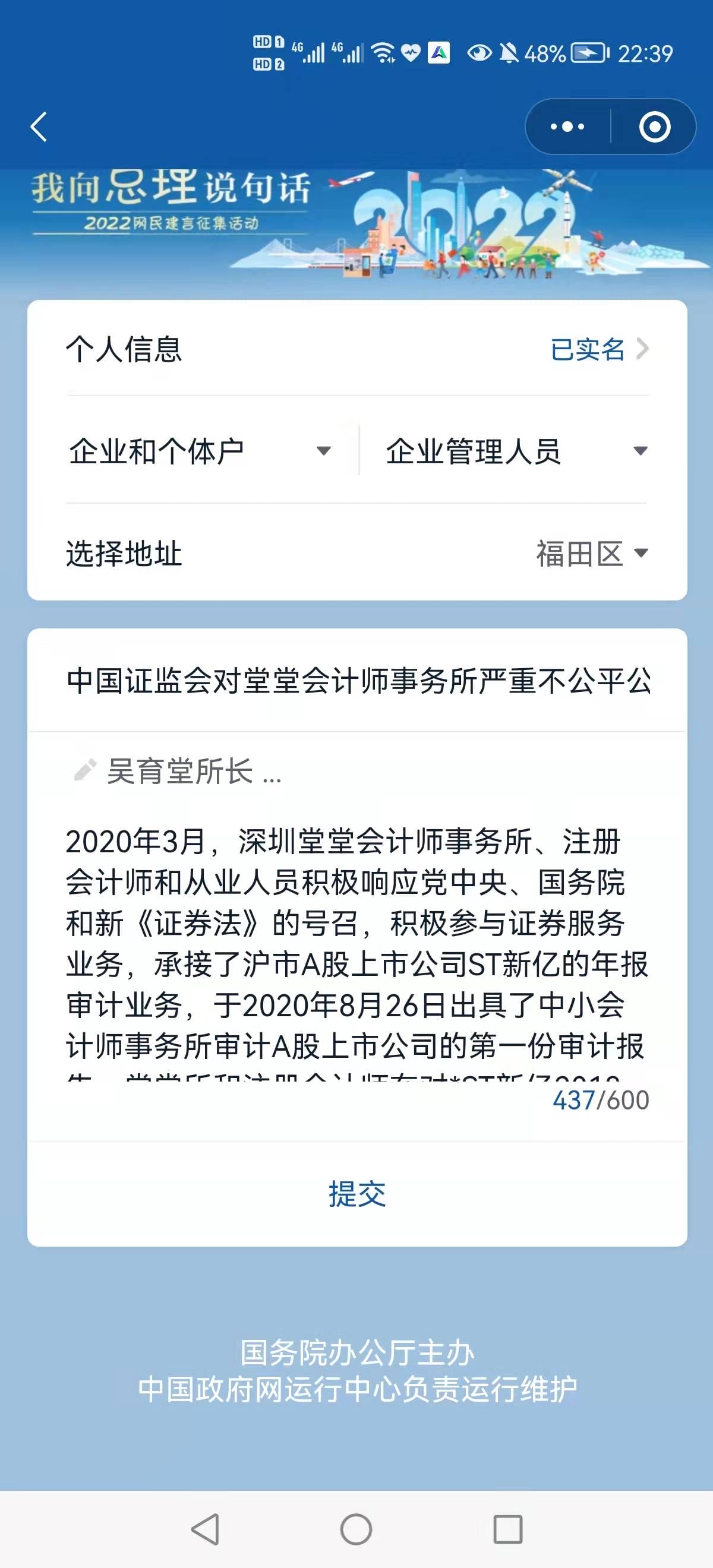The width and height of the screenshot is (713, 1568).
Task: Open the system recent apps view
Action: click(507, 1528)
